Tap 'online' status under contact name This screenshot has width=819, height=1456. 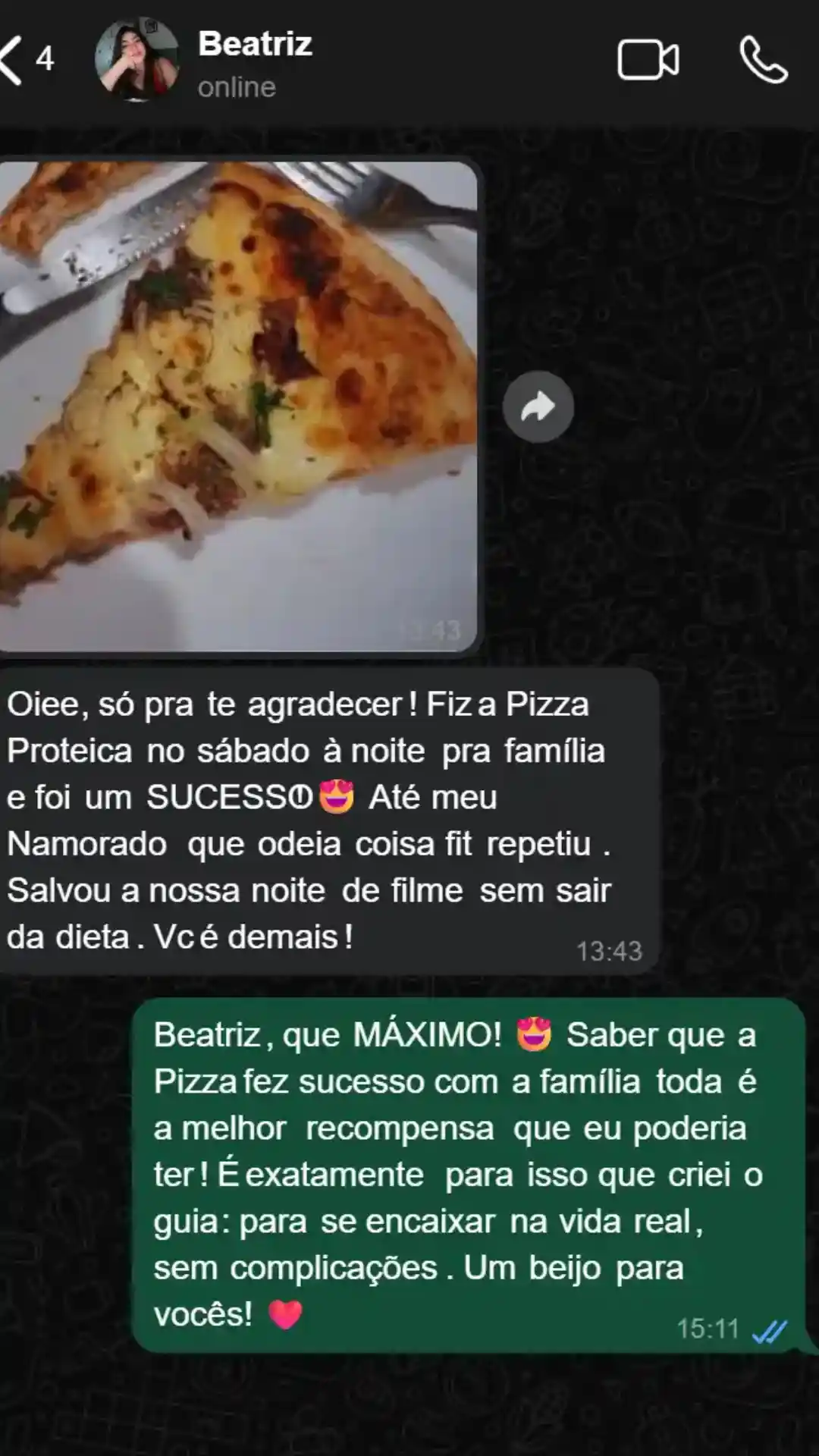point(235,86)
